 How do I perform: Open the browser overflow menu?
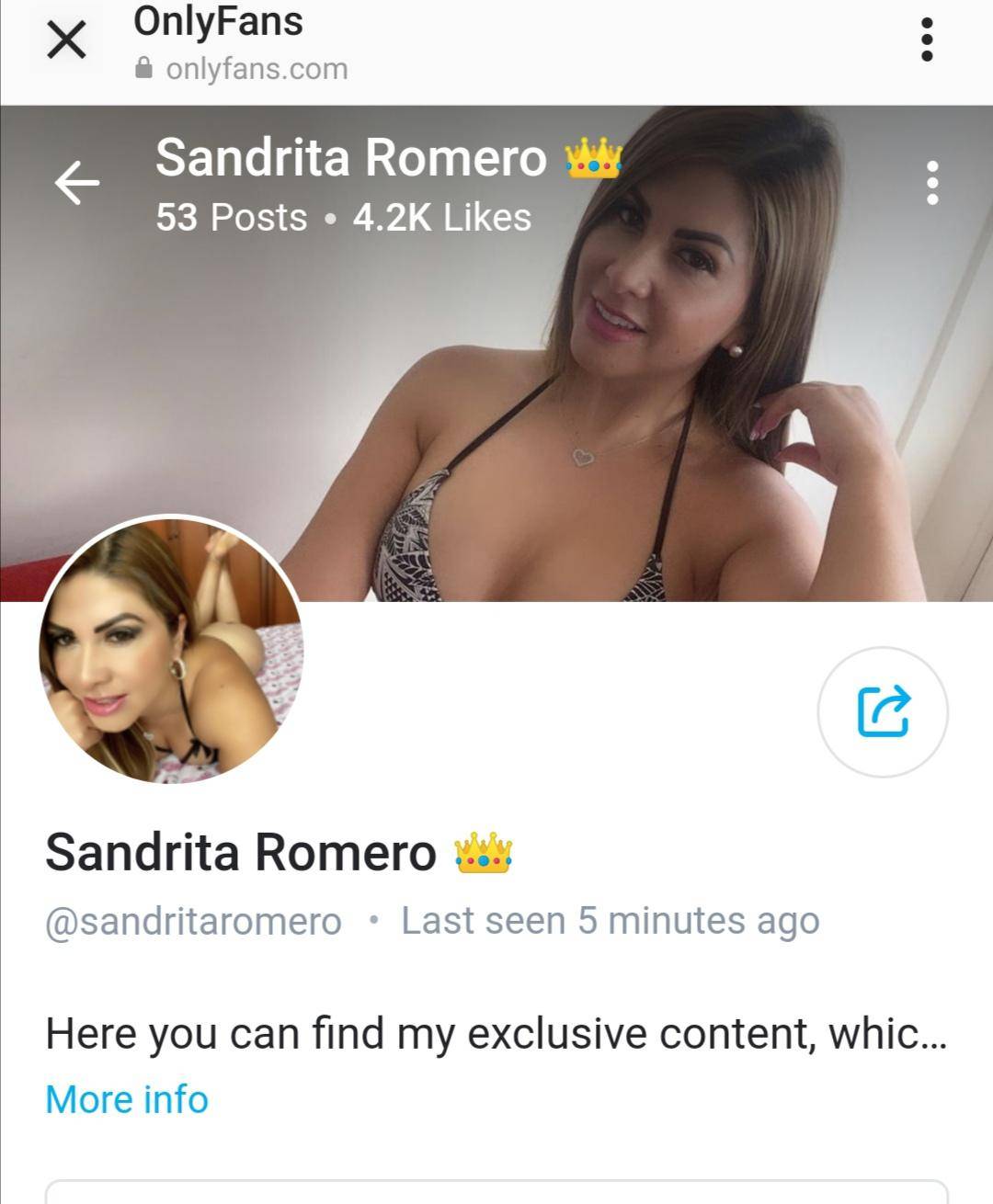tap(927, 41)
